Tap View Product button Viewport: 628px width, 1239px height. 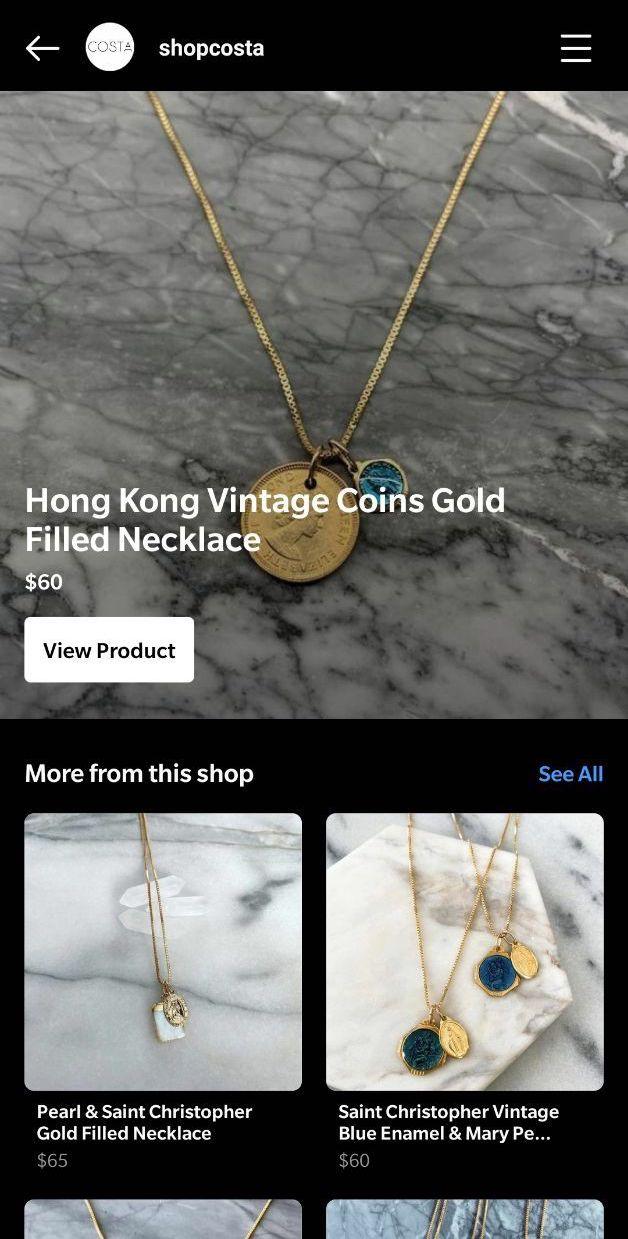(109, 650)
